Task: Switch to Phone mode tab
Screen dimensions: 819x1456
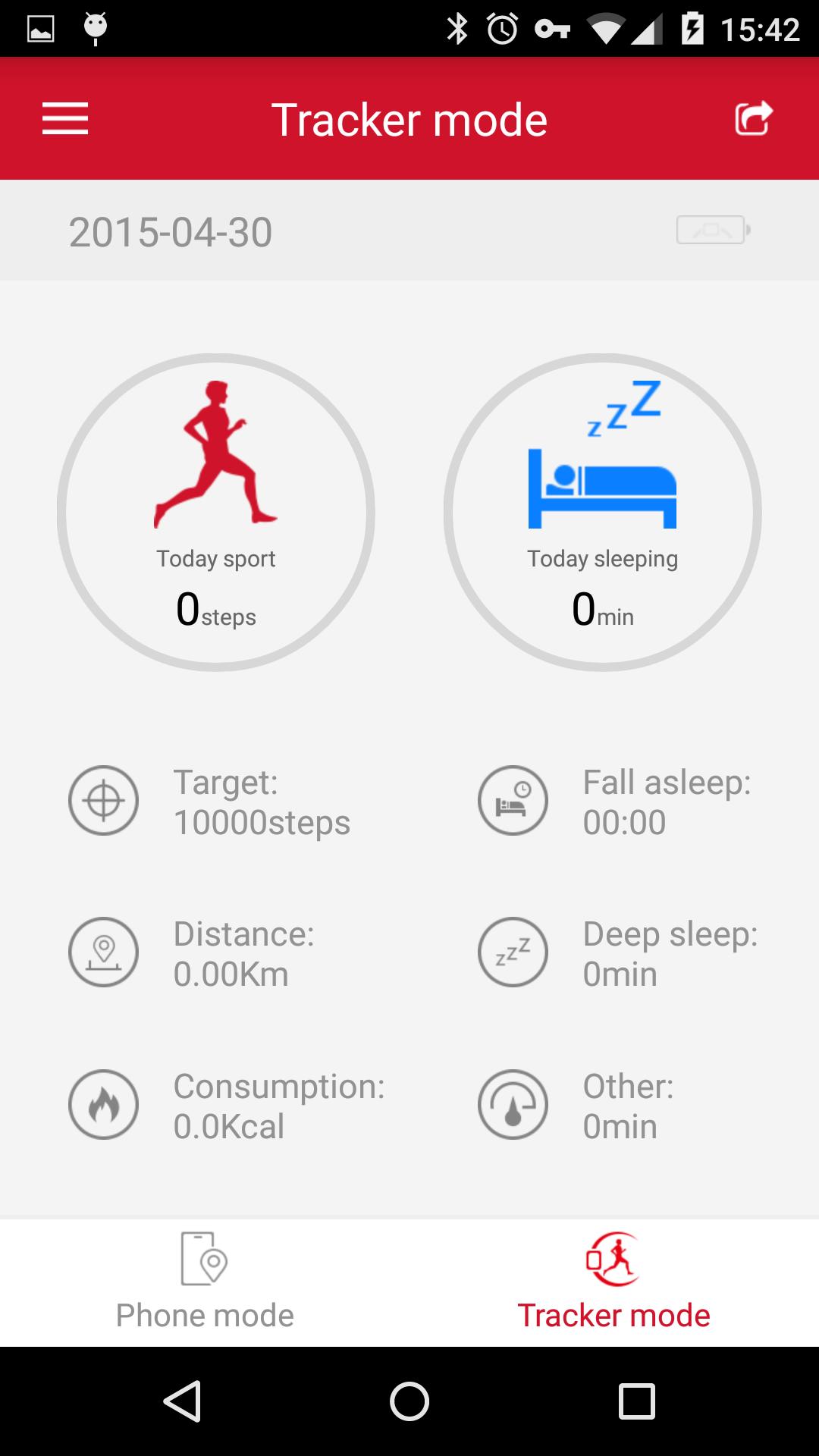Action: [205, 1283]
